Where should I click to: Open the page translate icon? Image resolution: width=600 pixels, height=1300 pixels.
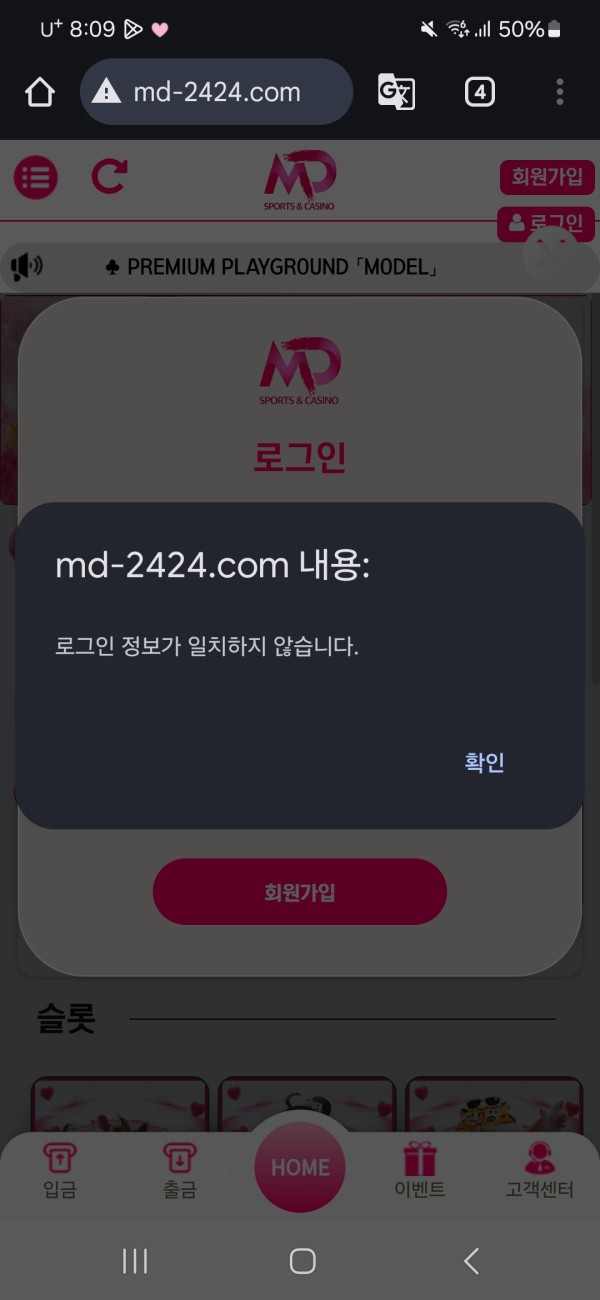tap(396, 92)
